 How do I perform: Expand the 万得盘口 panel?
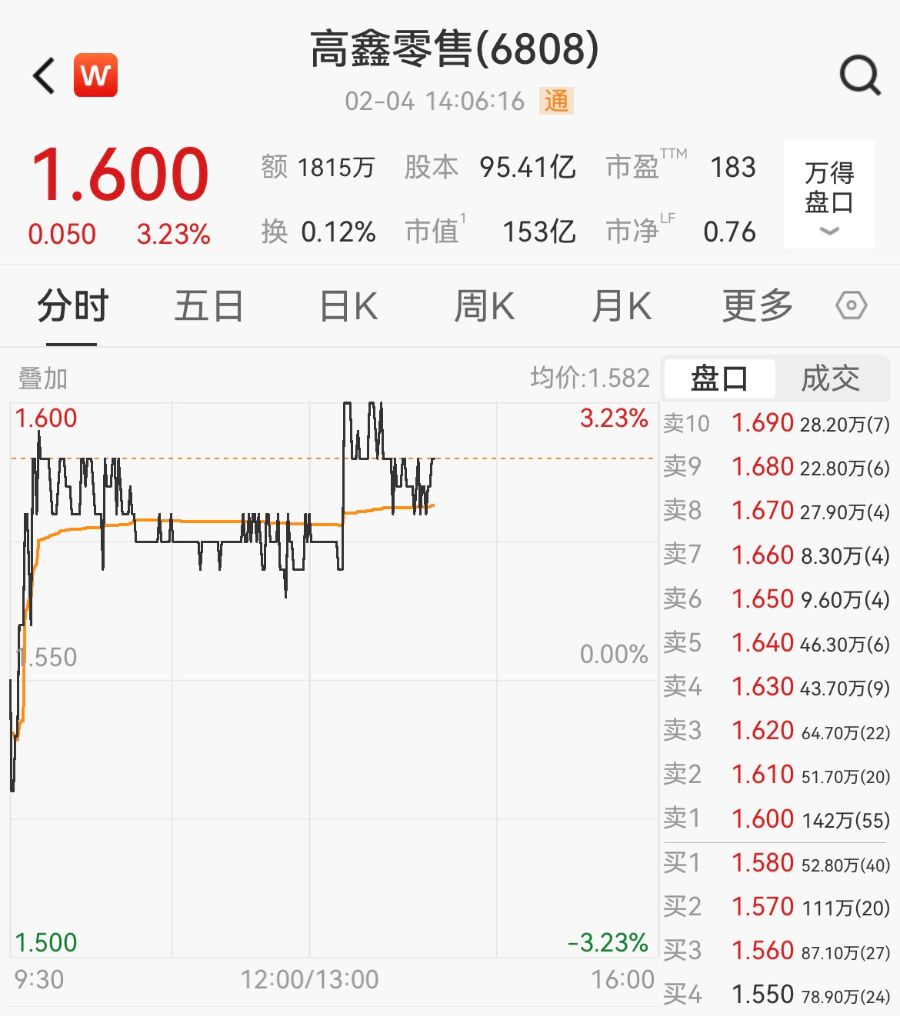(x=829, y=195)
